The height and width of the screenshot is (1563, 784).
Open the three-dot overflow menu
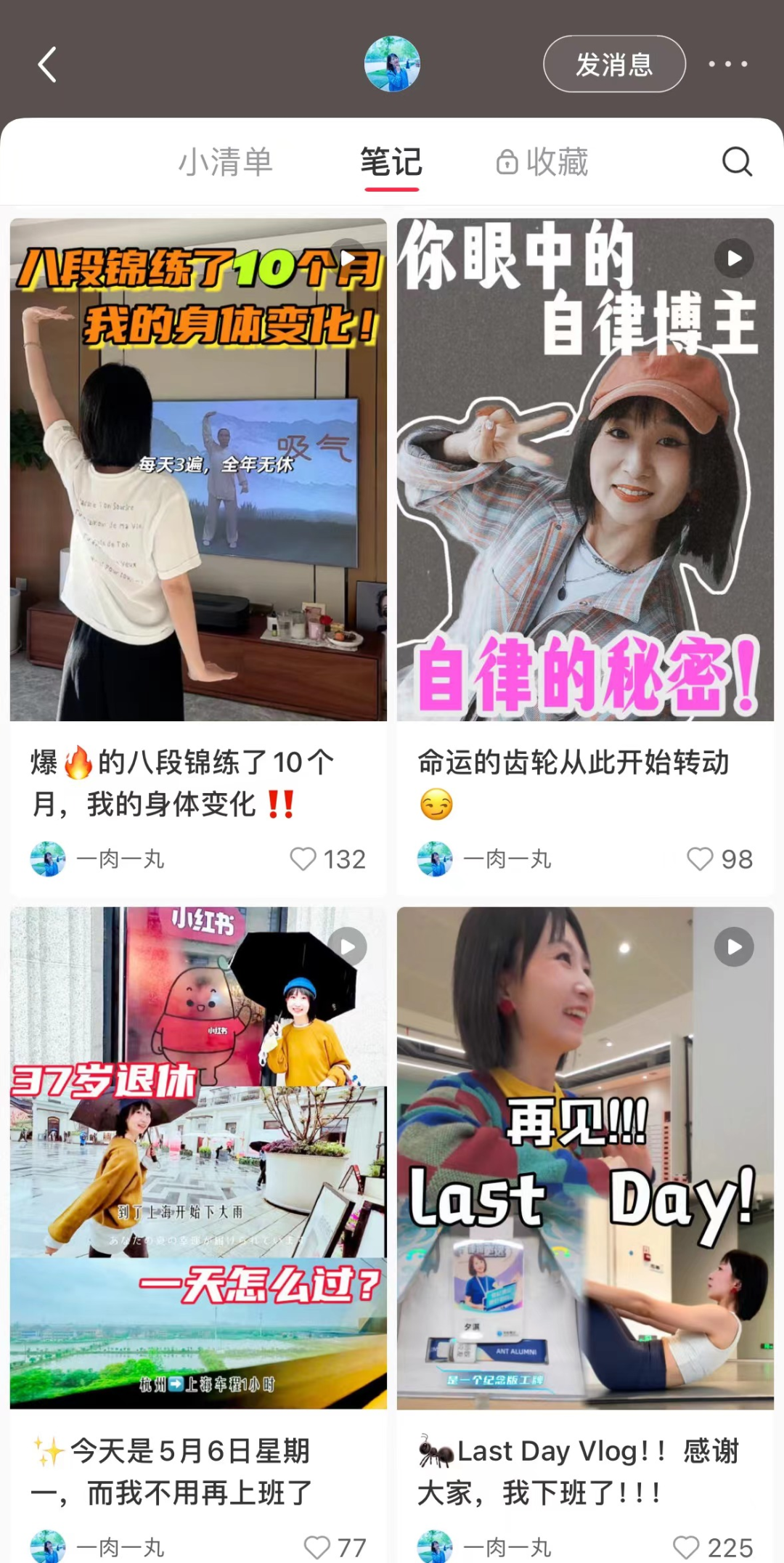click(728, 64)
